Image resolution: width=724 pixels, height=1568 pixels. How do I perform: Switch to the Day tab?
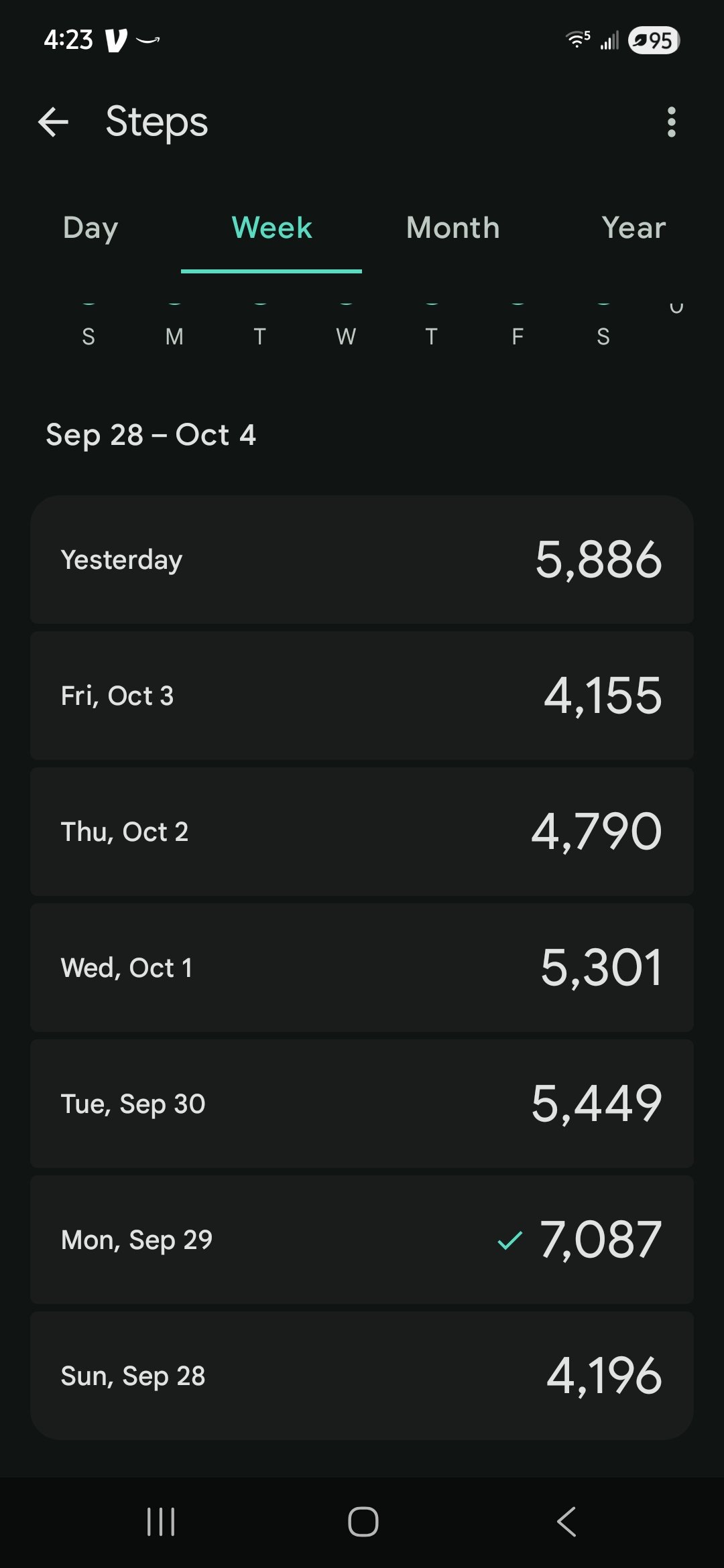click(90, 228)
